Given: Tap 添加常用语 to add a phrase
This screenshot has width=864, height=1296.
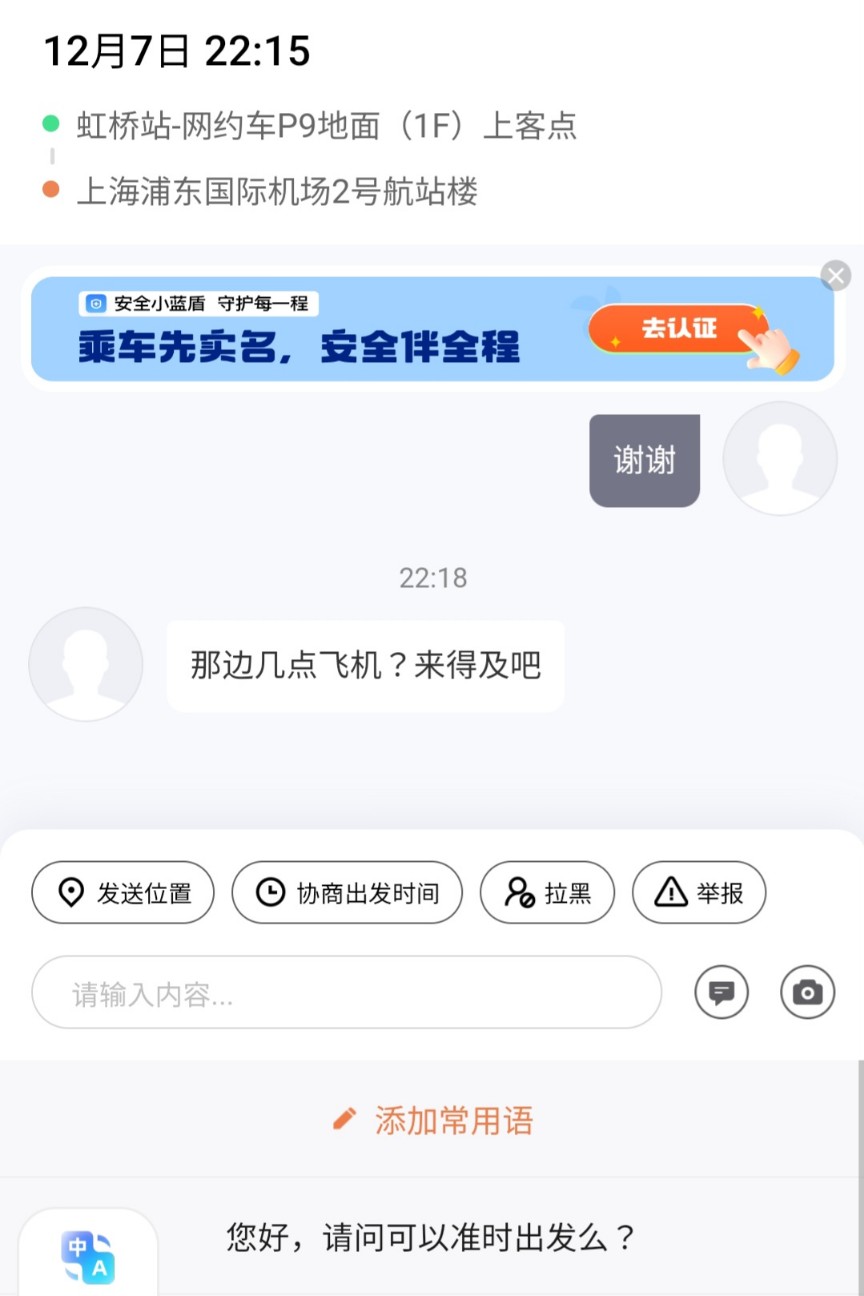Looking at the screenshot, I should (x=432, y=1120).
